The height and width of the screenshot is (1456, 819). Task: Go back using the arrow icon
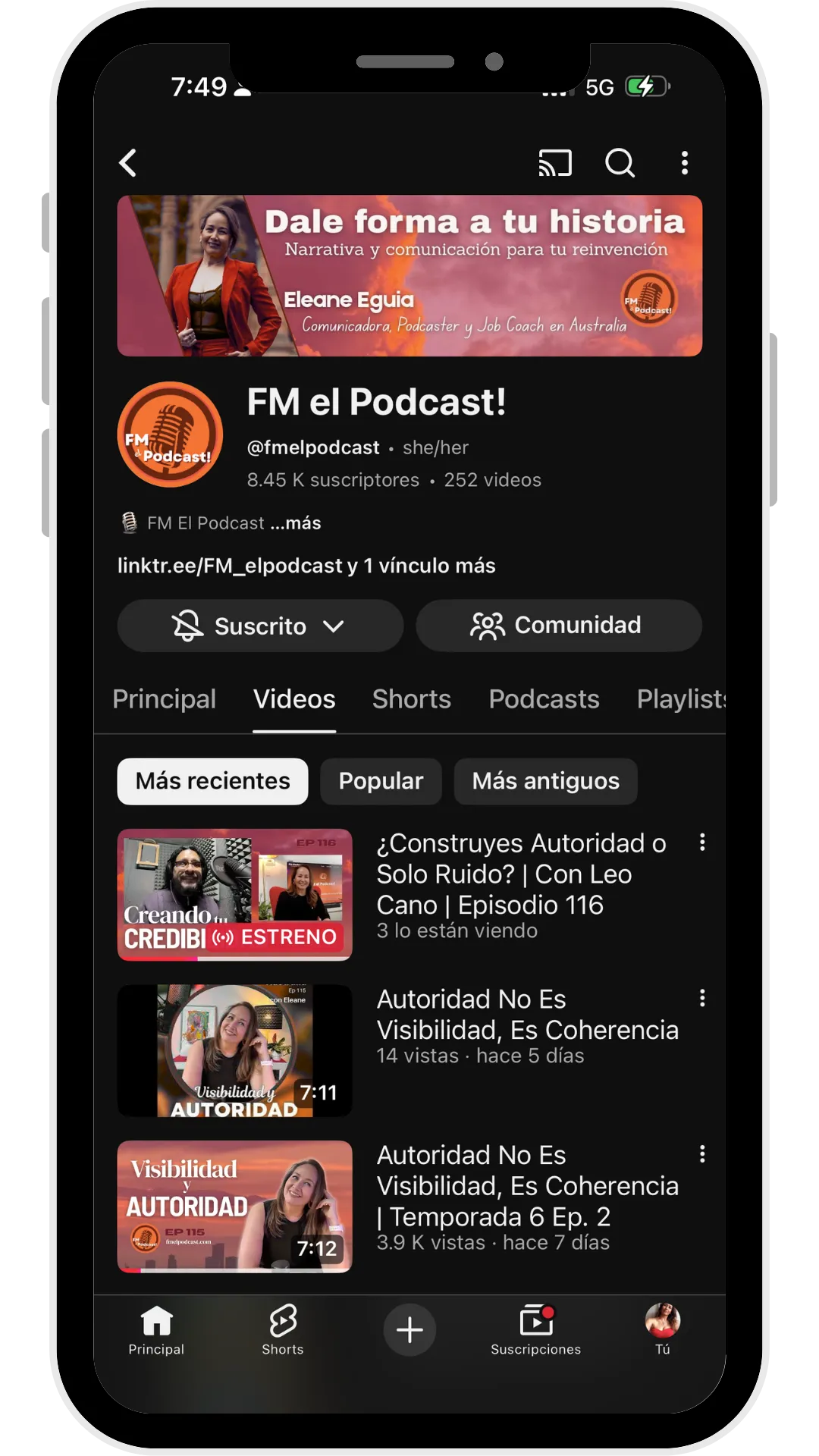[x=129, y=163]
